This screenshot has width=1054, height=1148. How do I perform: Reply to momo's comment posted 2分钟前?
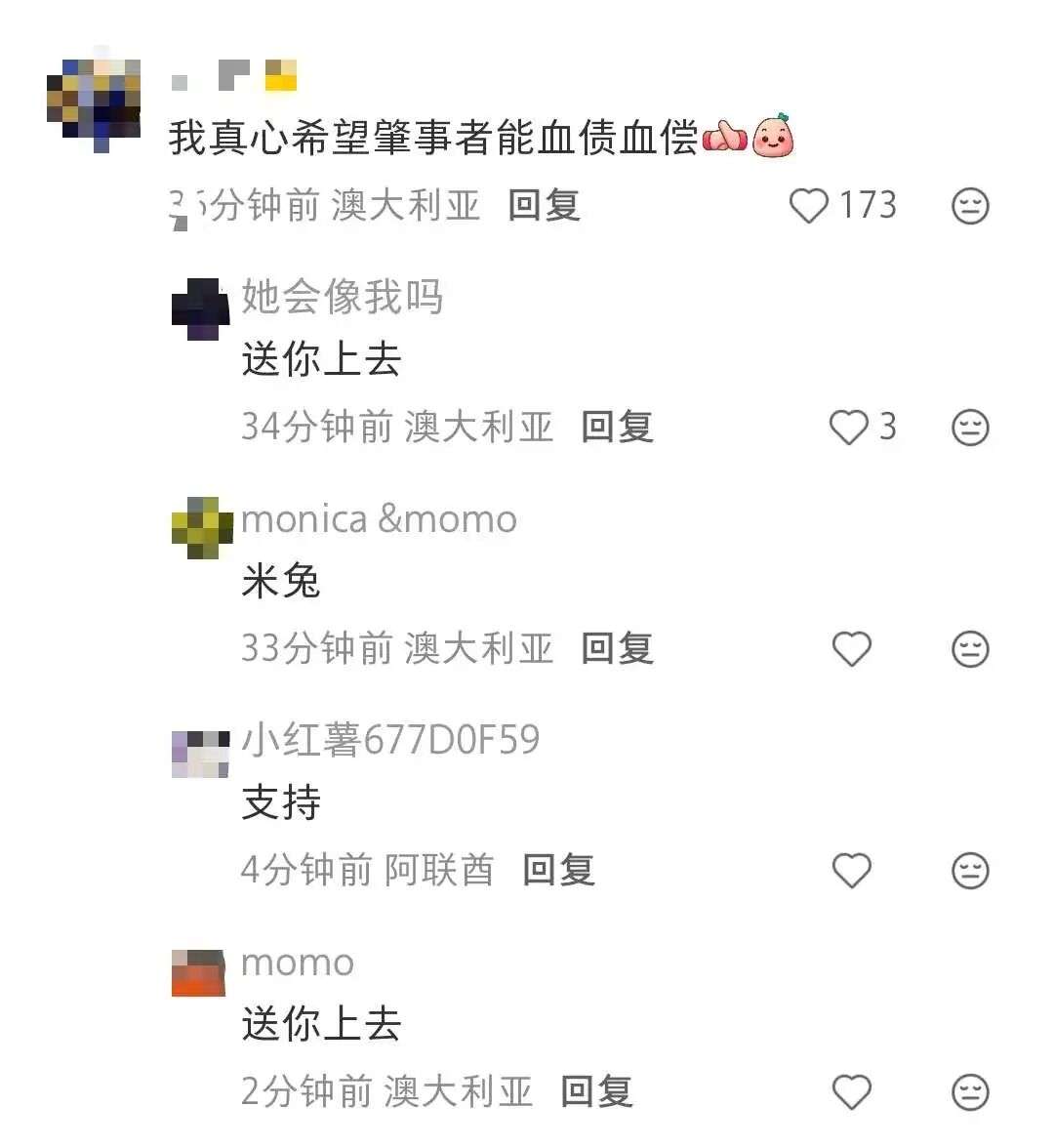click(596, 1092)
